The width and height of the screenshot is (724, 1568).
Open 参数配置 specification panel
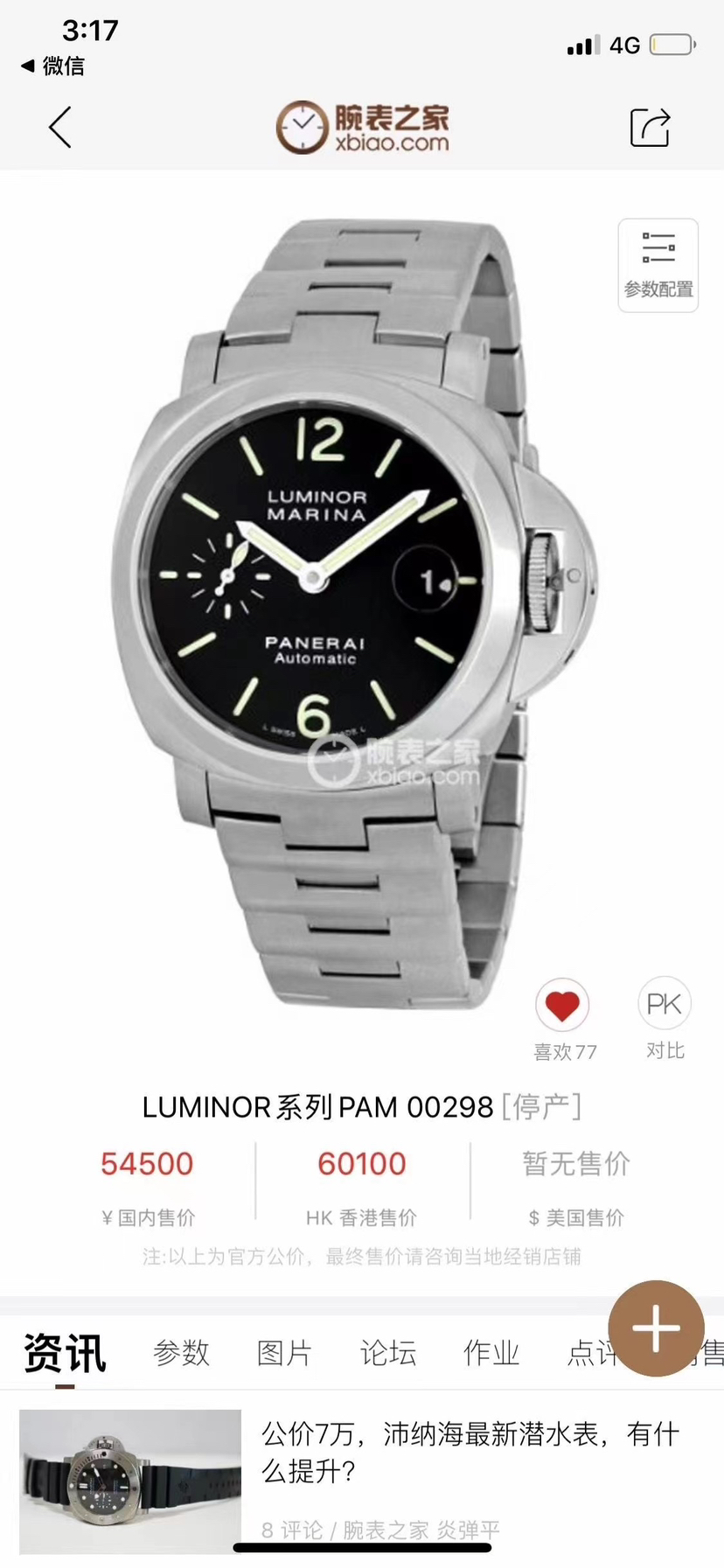[x=658, y=265]
